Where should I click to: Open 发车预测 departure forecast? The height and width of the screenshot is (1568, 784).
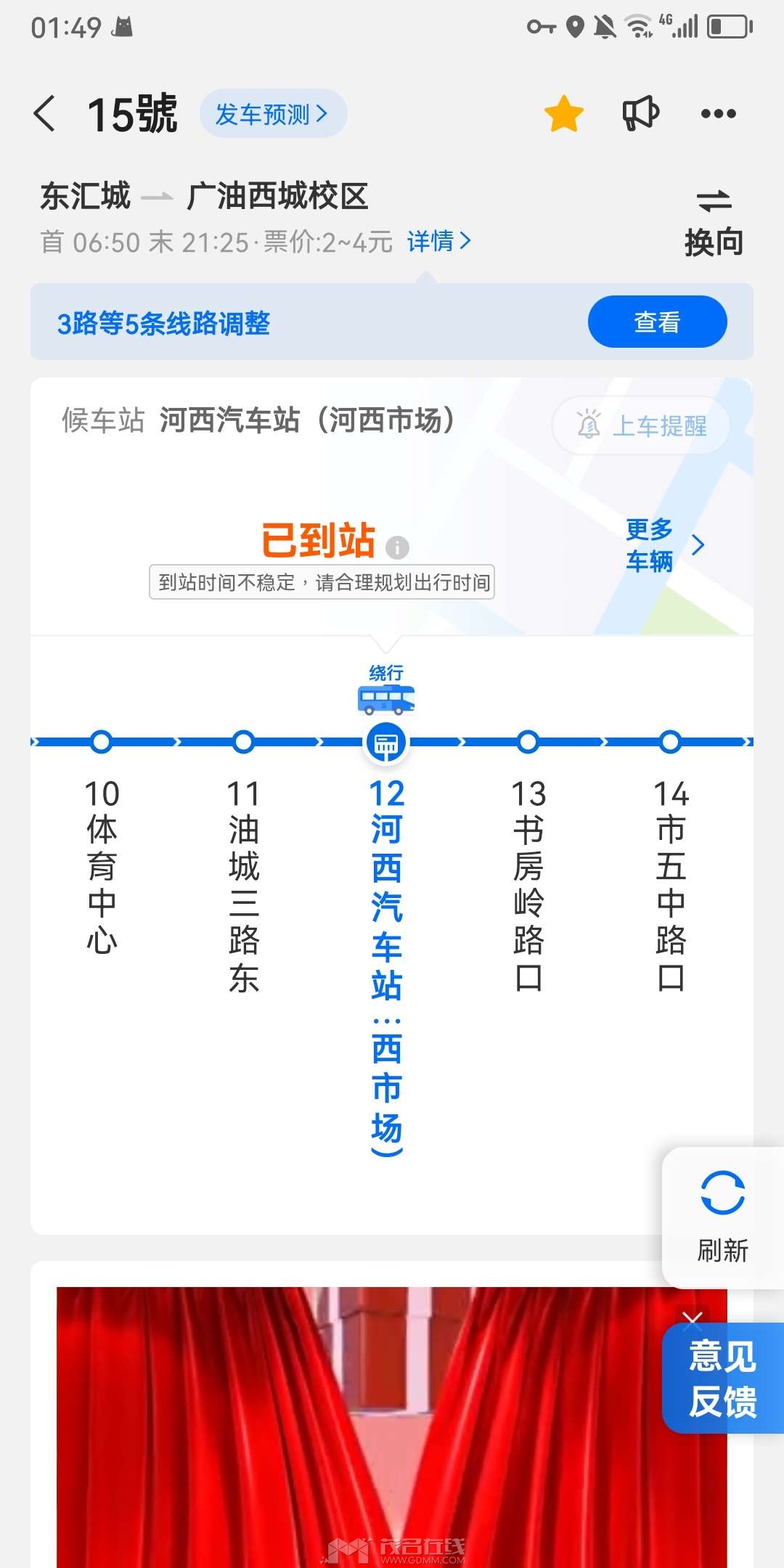[x=273, y=114]
